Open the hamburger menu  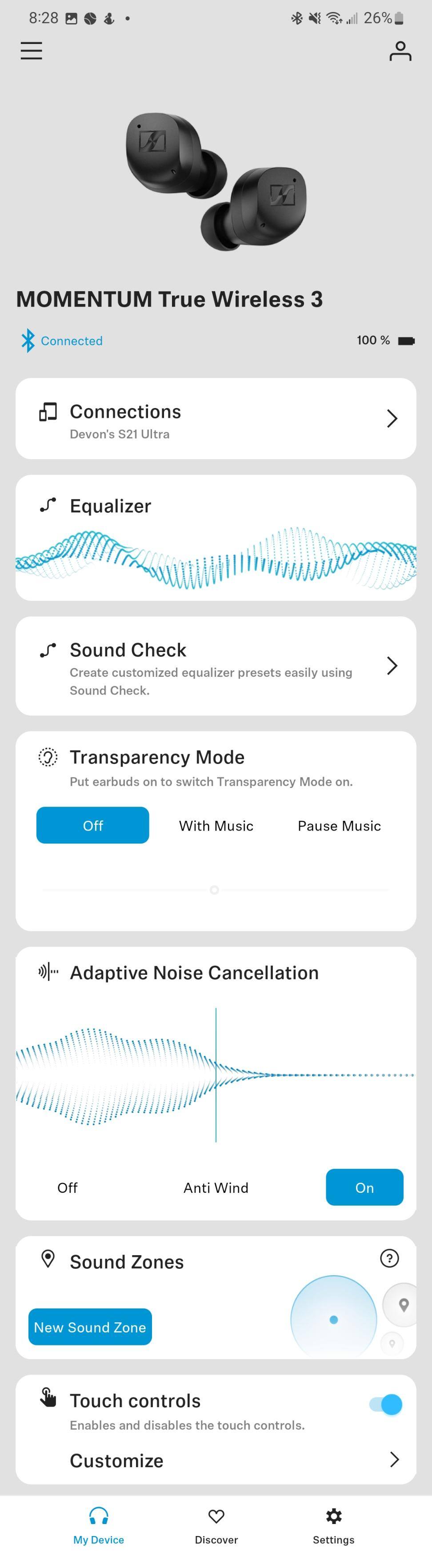(x=31, y=51)
